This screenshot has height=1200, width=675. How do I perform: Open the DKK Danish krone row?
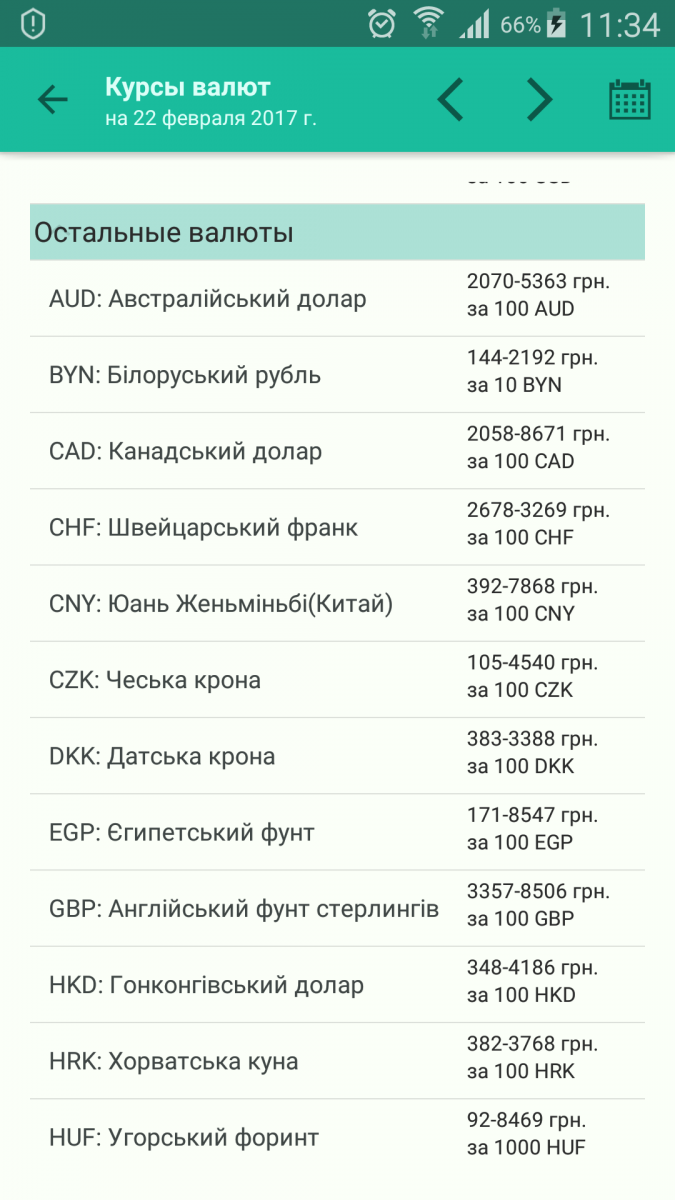(337, 756)
